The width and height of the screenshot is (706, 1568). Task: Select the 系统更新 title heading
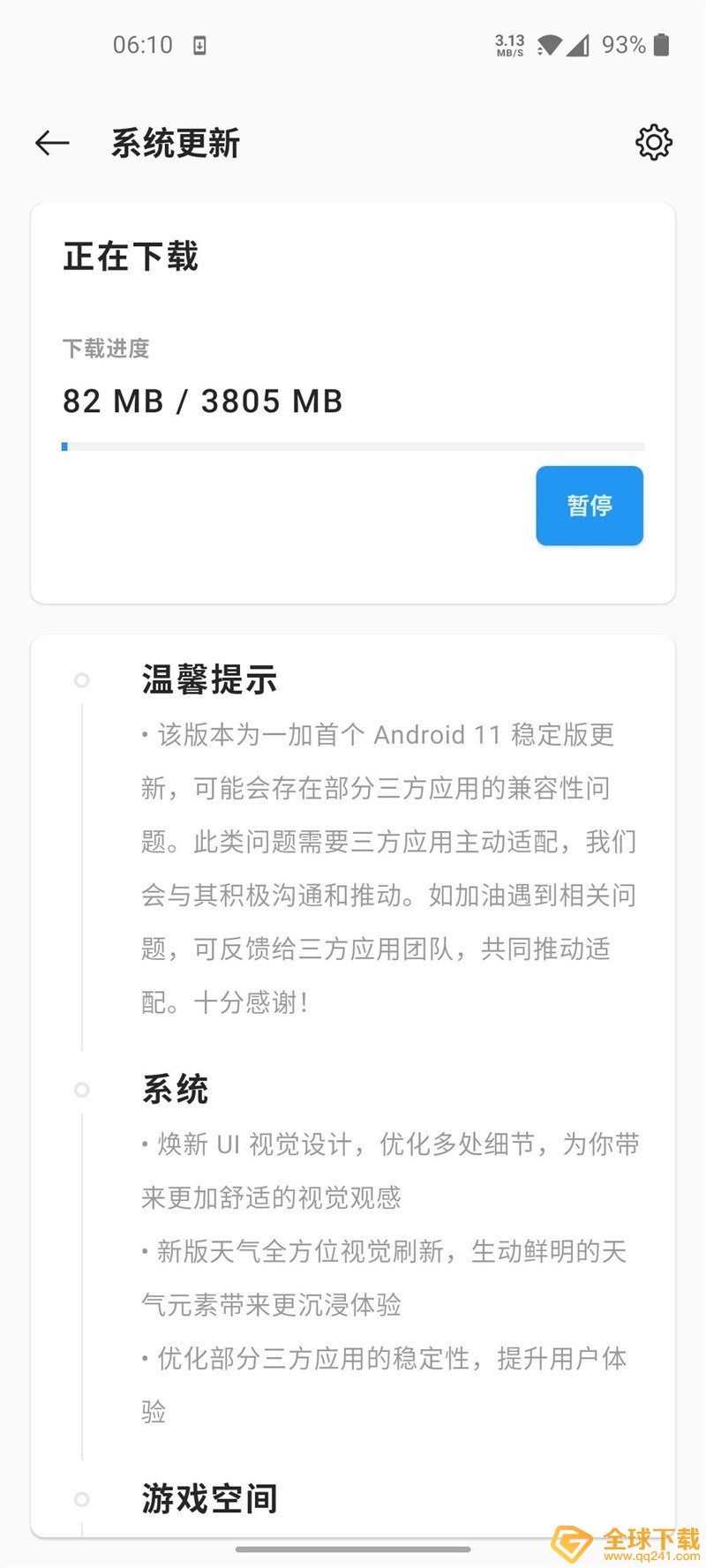(x=175, y=143)
